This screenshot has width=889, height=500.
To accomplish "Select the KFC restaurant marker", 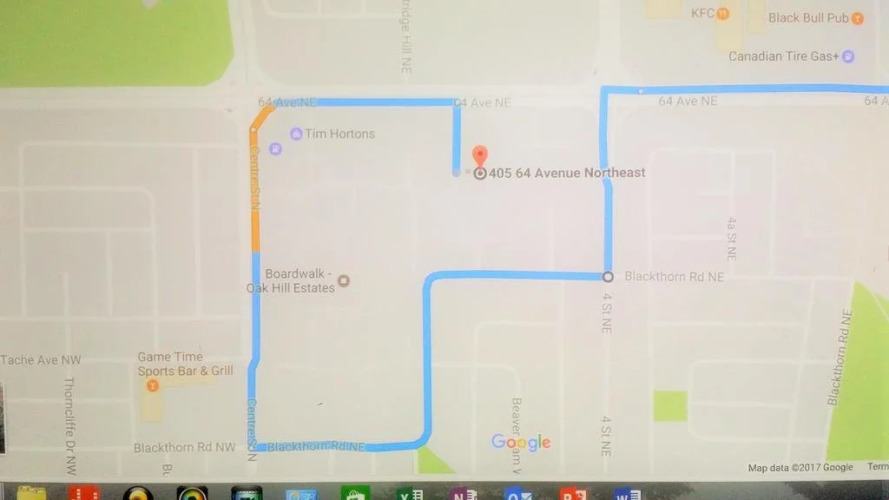I will point(723,14).
